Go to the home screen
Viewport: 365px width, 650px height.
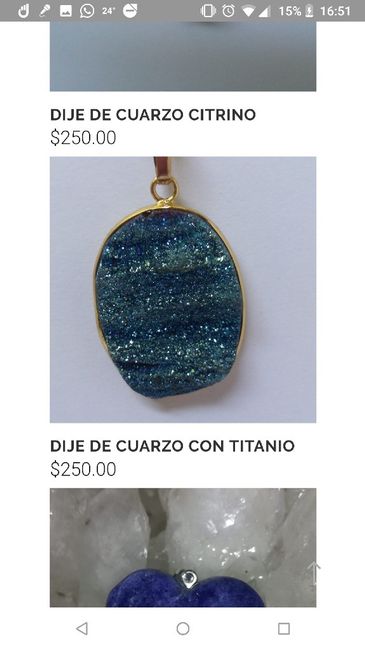point(183,628)
